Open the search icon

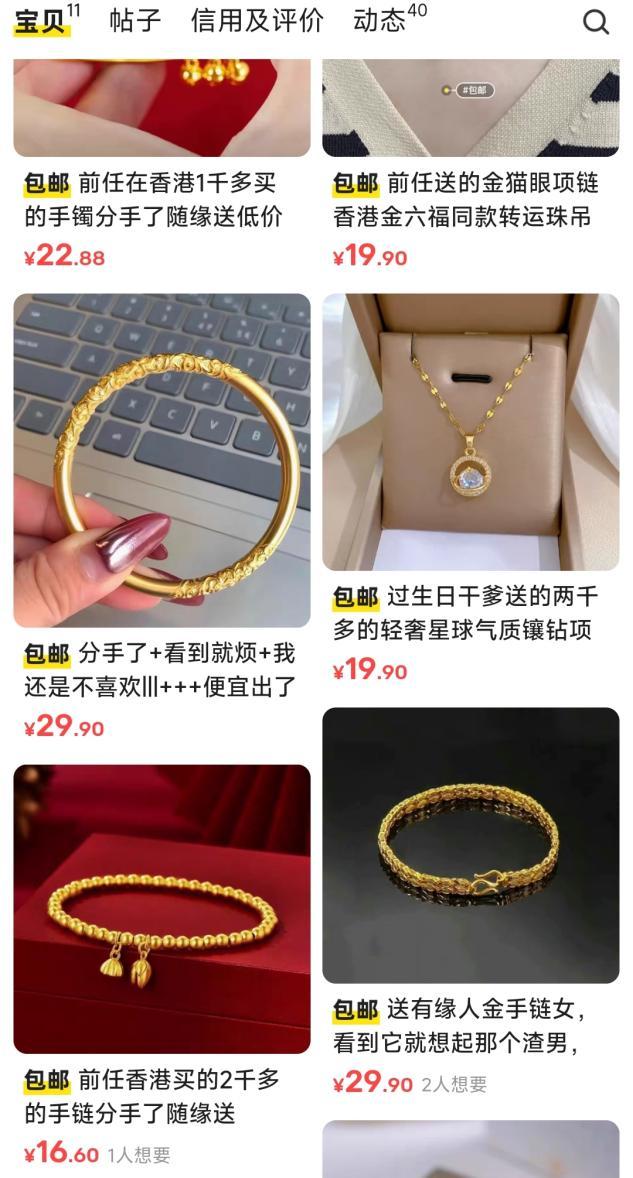596,23
